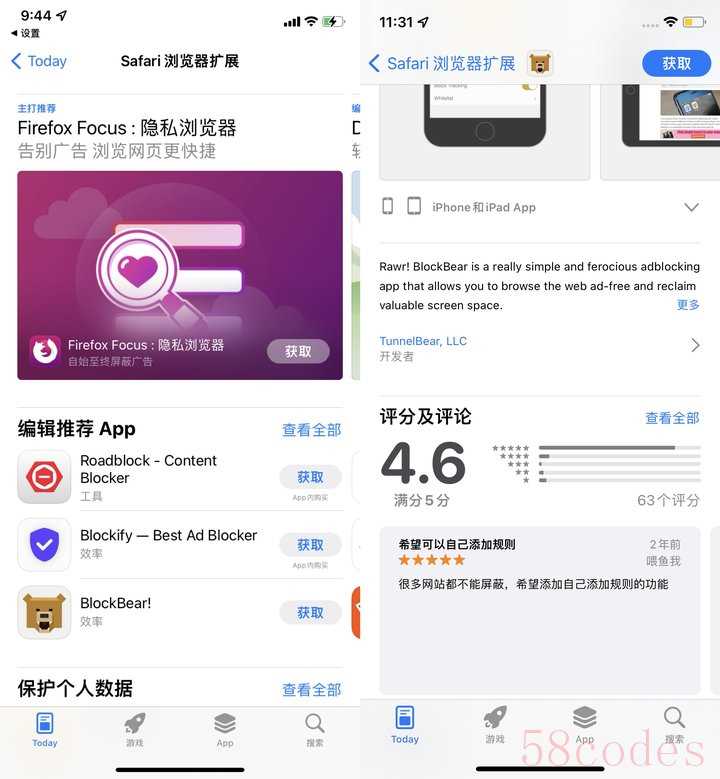The height and width of the screenshot is (779, 720).
Task: Expand the iPhone 和 iPad App compatibility row
Action: tap(690, 207)
